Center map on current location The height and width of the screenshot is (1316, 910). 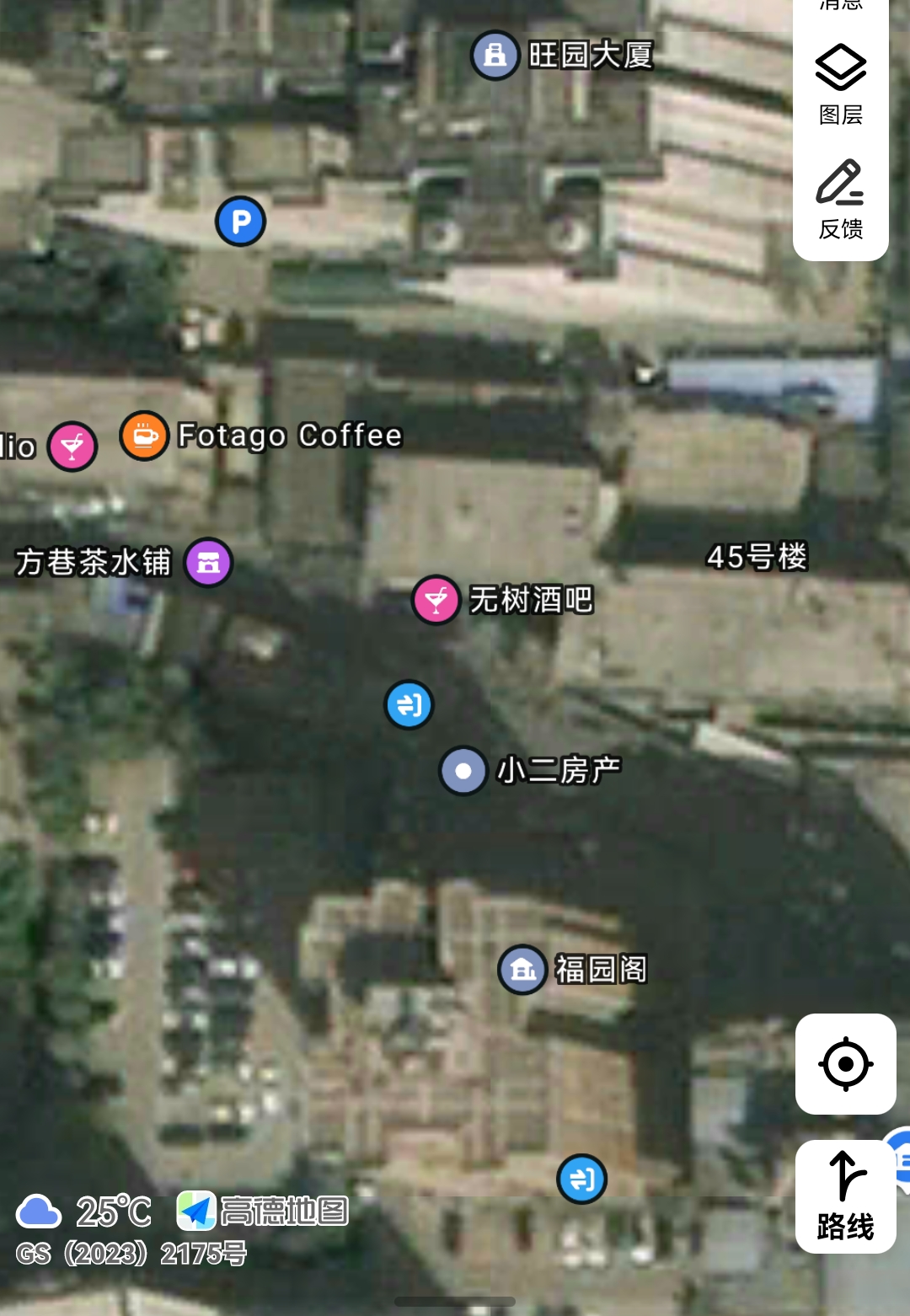pos(845,1063)
